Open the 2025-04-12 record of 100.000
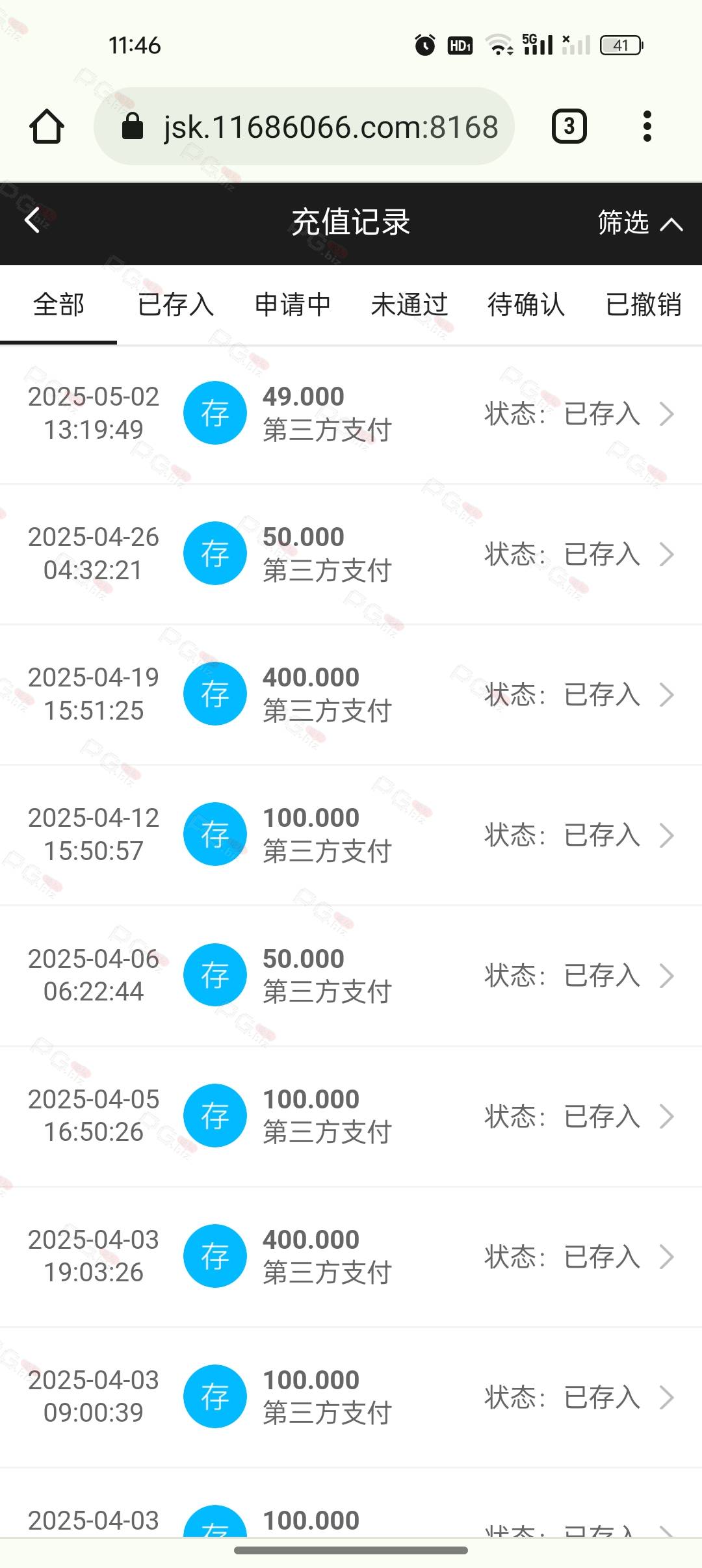The width and height of the screenshot is (702, 1568). click(351, 835)
